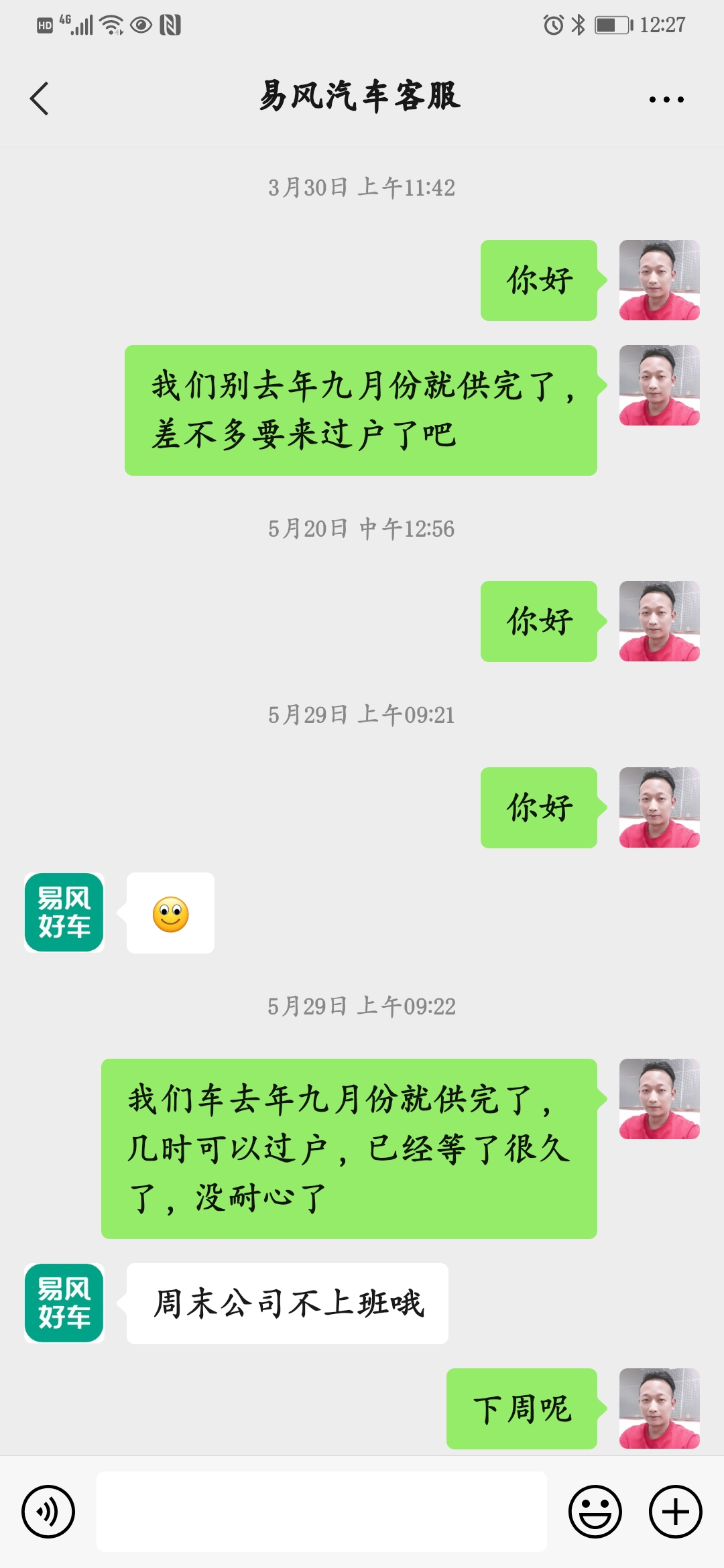Tap your avatar beside the 09:21 你好 message
The image size is (724, 1568).
[x=659, y=809]
